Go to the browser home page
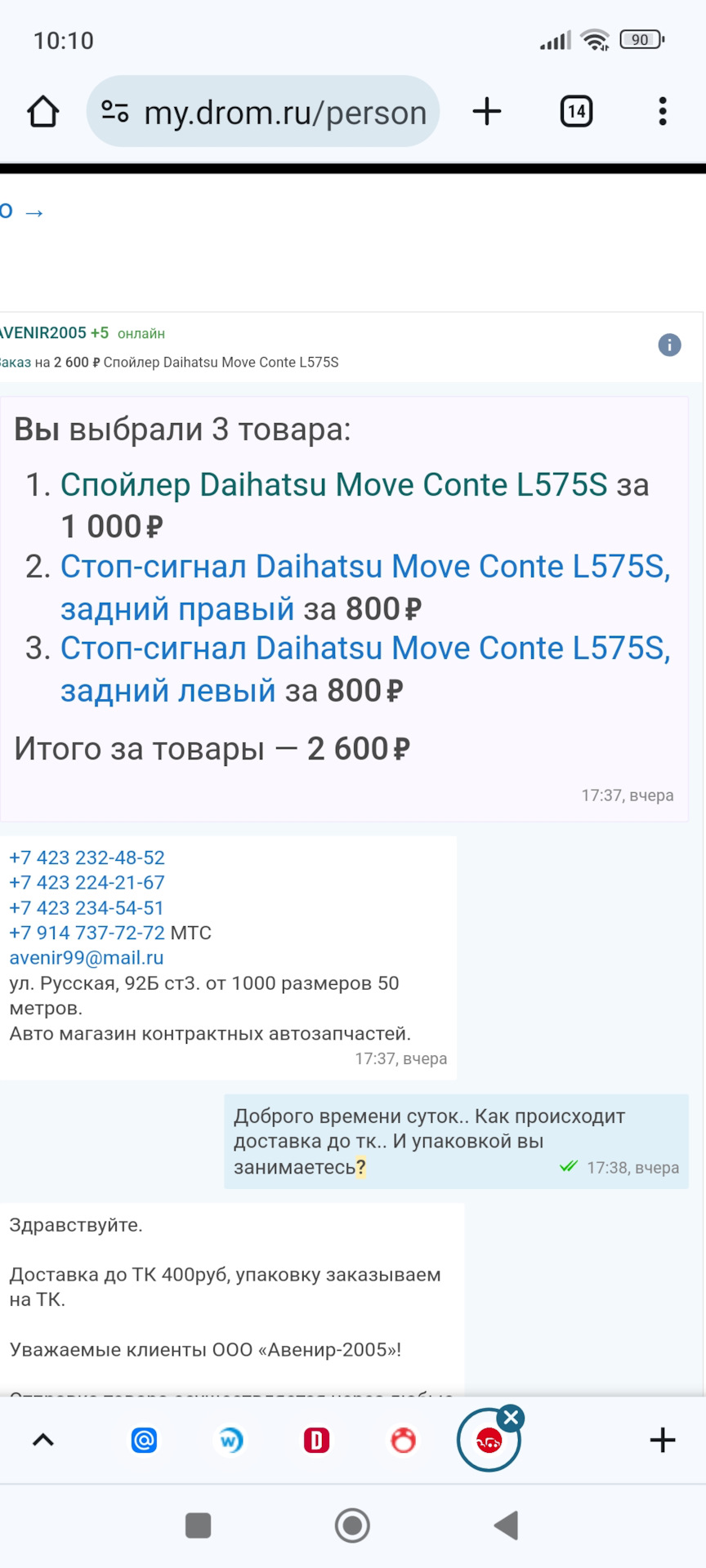Image resolution: width=706 pixels, height=1568 pixels. 43,112
